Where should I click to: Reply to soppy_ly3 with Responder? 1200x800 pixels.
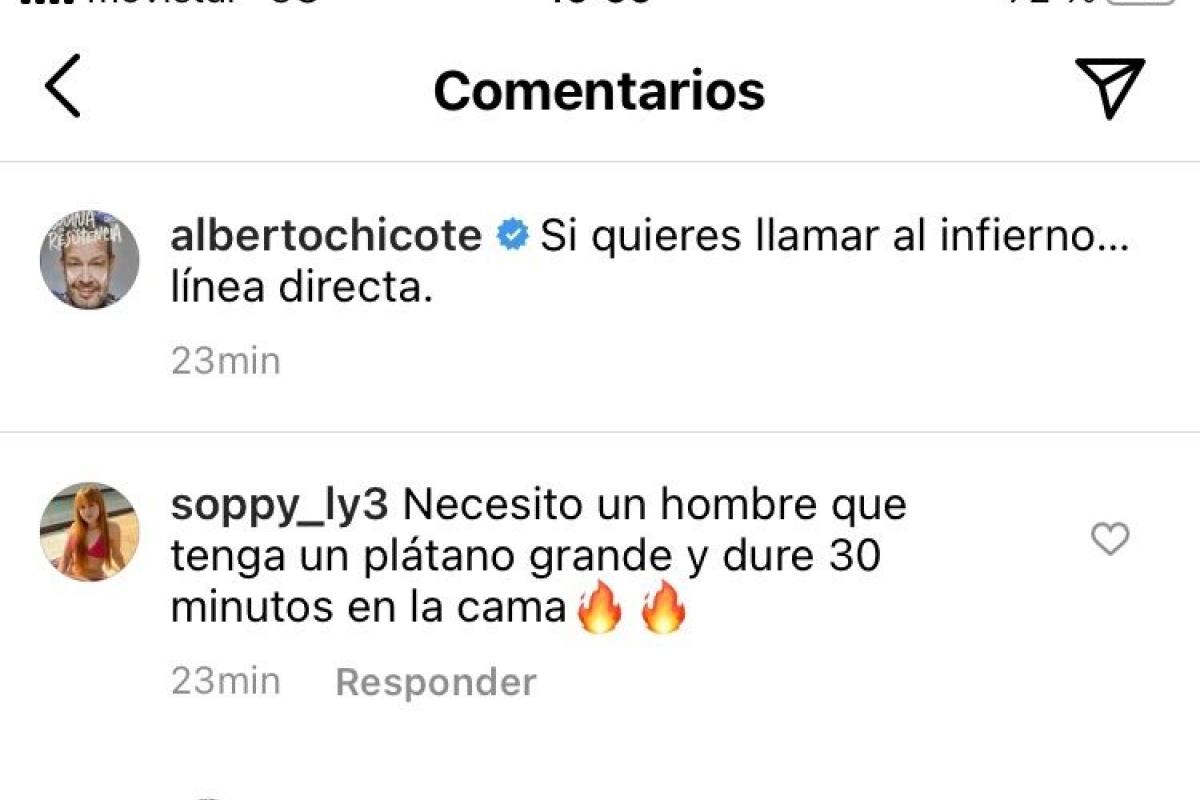[436, 682]
